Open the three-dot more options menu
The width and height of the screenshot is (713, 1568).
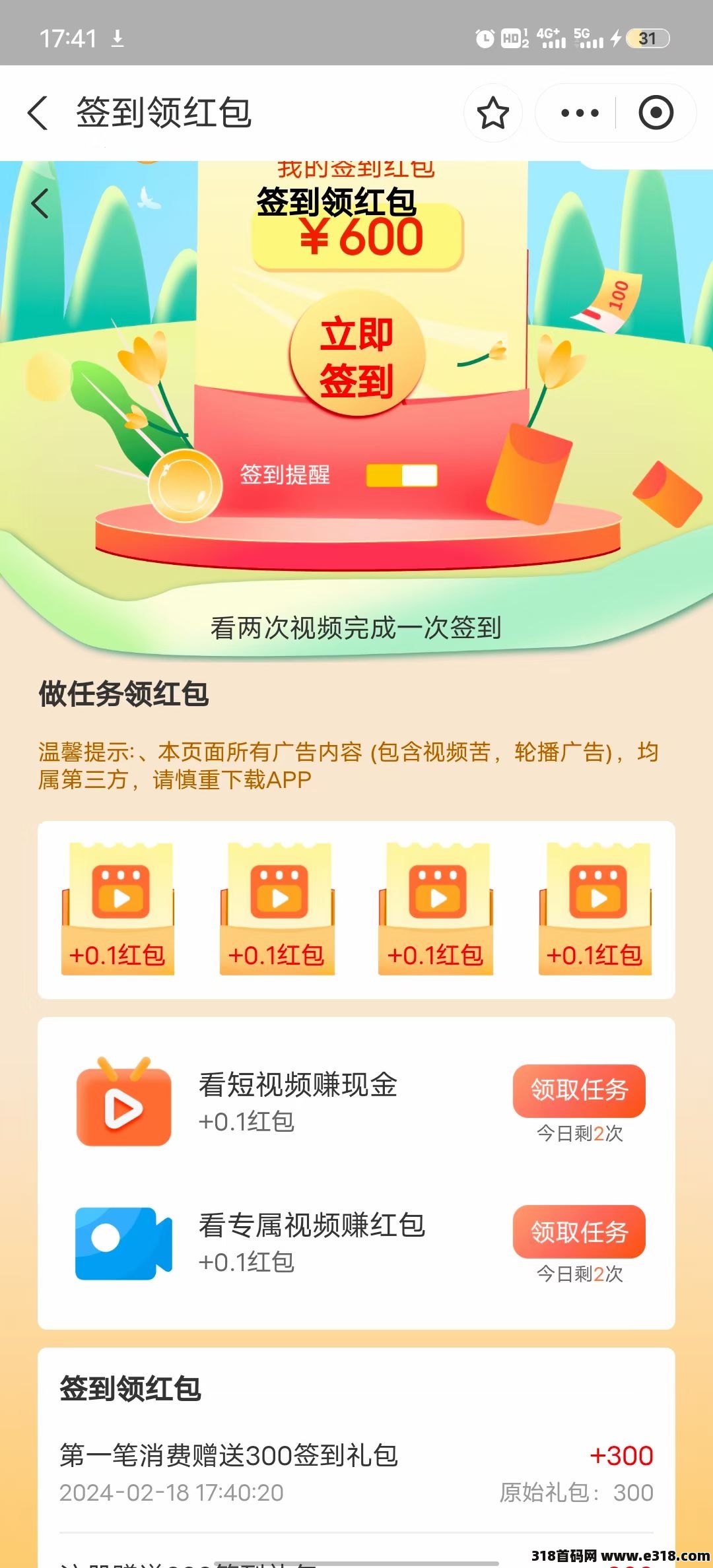point(579,113)
